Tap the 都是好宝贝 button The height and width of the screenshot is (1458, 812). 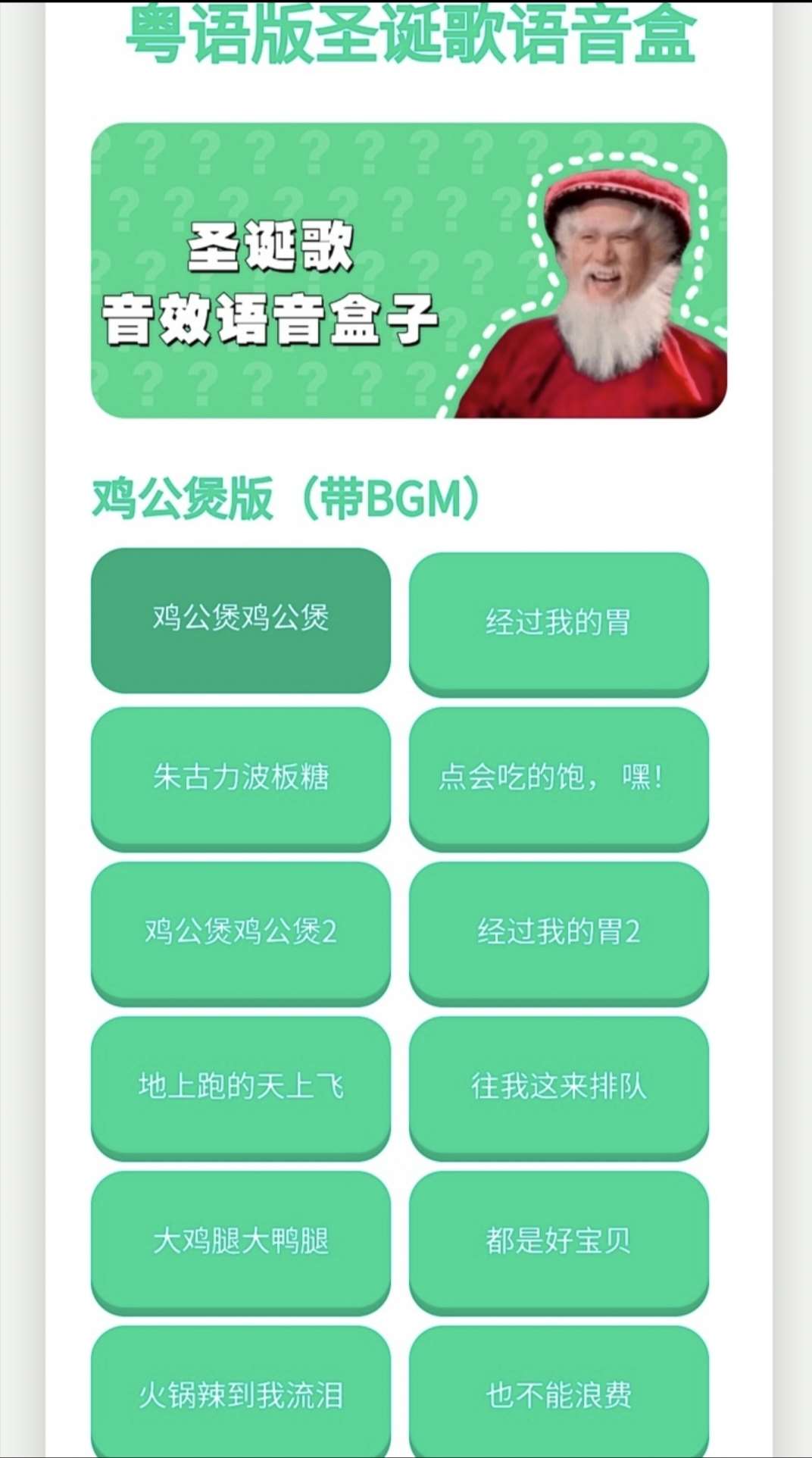(558, 1240)
